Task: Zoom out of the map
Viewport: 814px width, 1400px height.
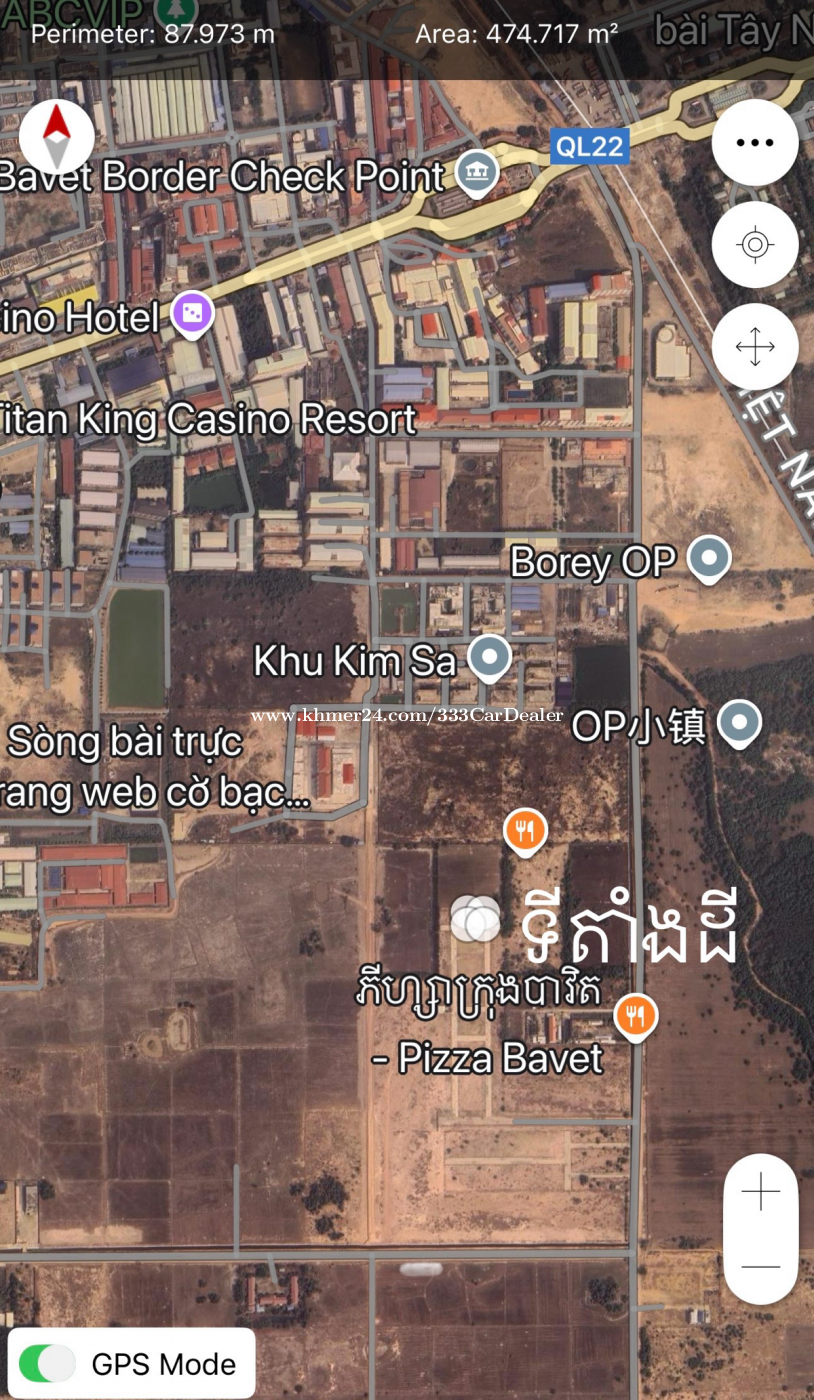Action: pos(760,1267)
